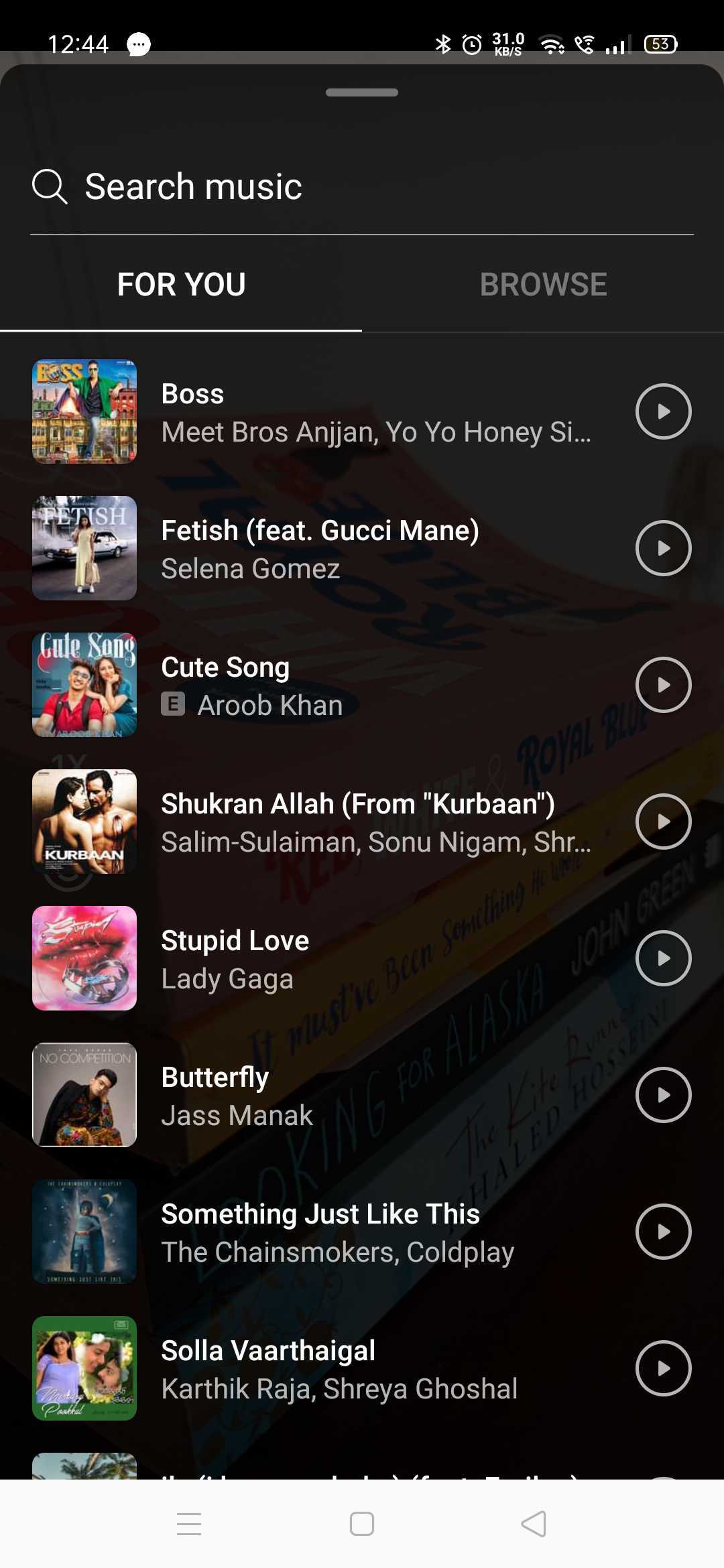Play Butterfly by Jass Manak
724x1568 pixels.
663,1095
